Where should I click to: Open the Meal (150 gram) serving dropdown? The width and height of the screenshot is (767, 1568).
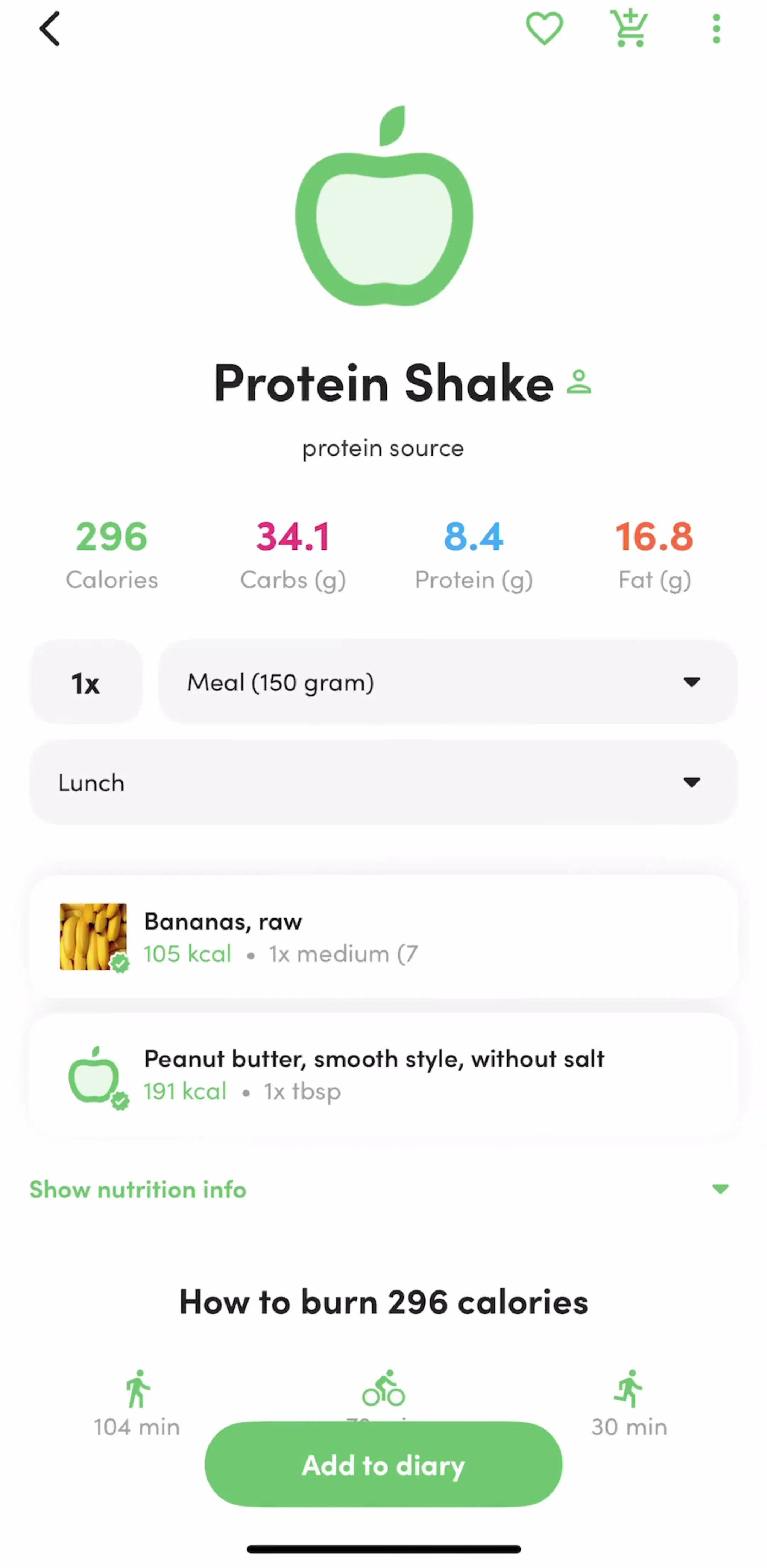(448, 682)
